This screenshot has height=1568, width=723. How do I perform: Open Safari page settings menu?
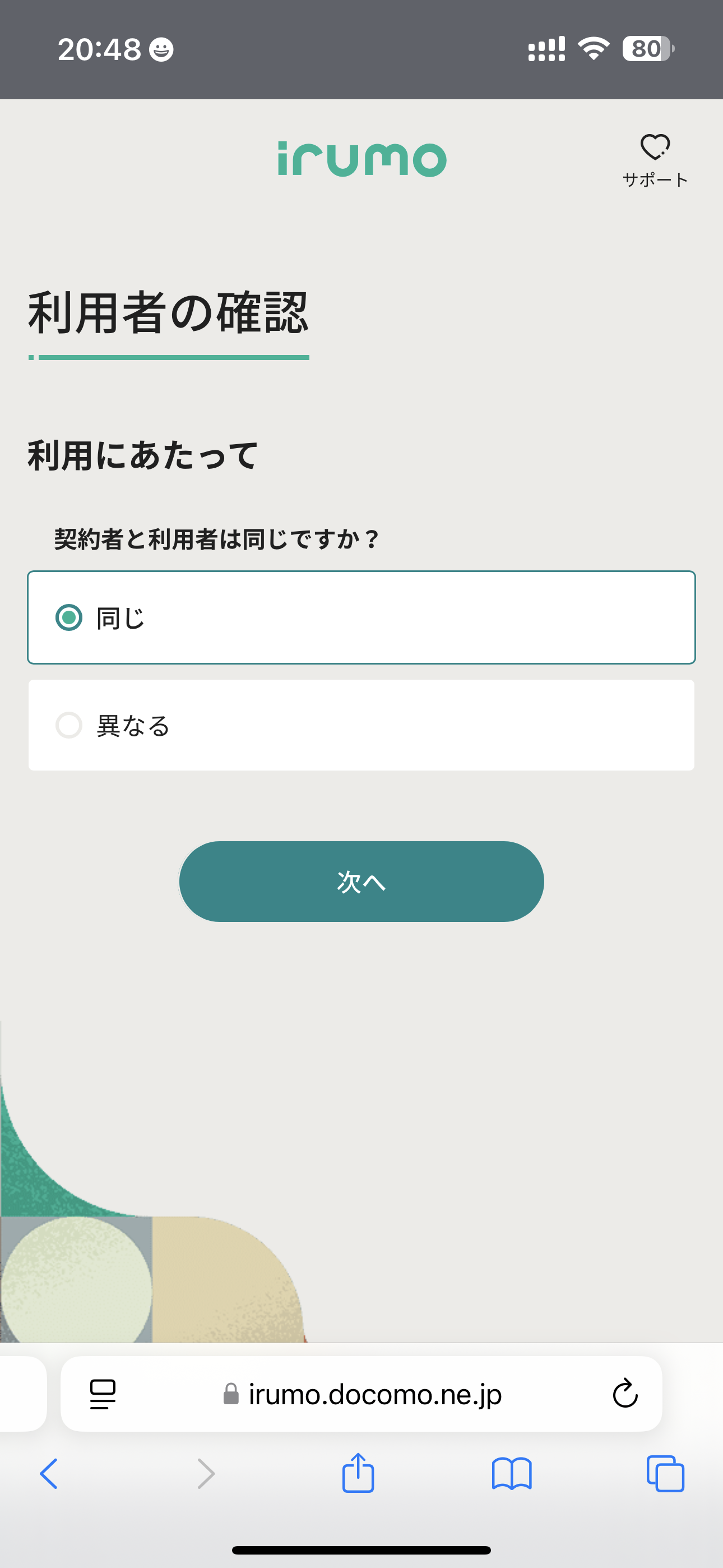(x=102, y=1393)
